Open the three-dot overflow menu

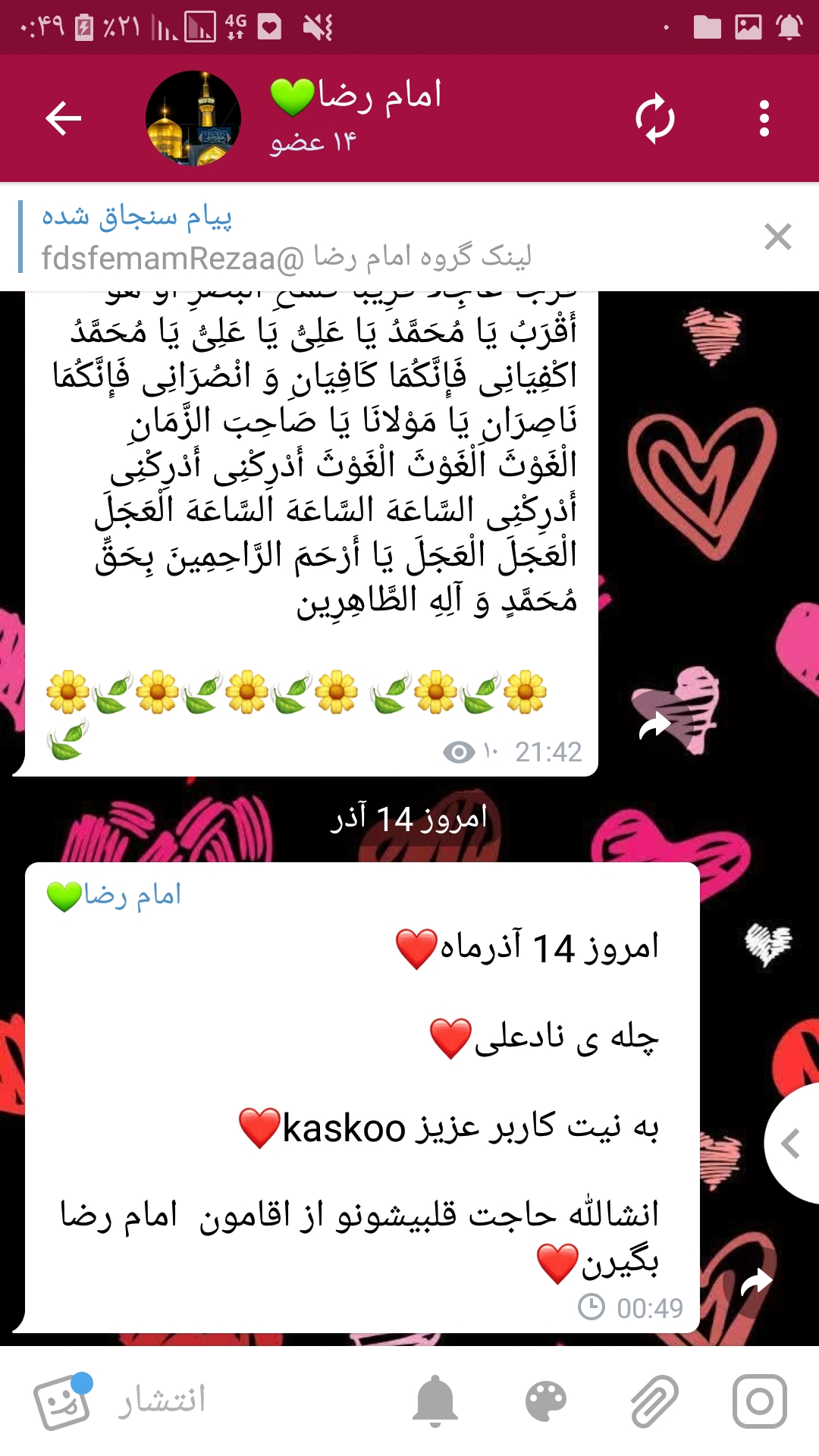pyautogui.click(x=764, y=118)
